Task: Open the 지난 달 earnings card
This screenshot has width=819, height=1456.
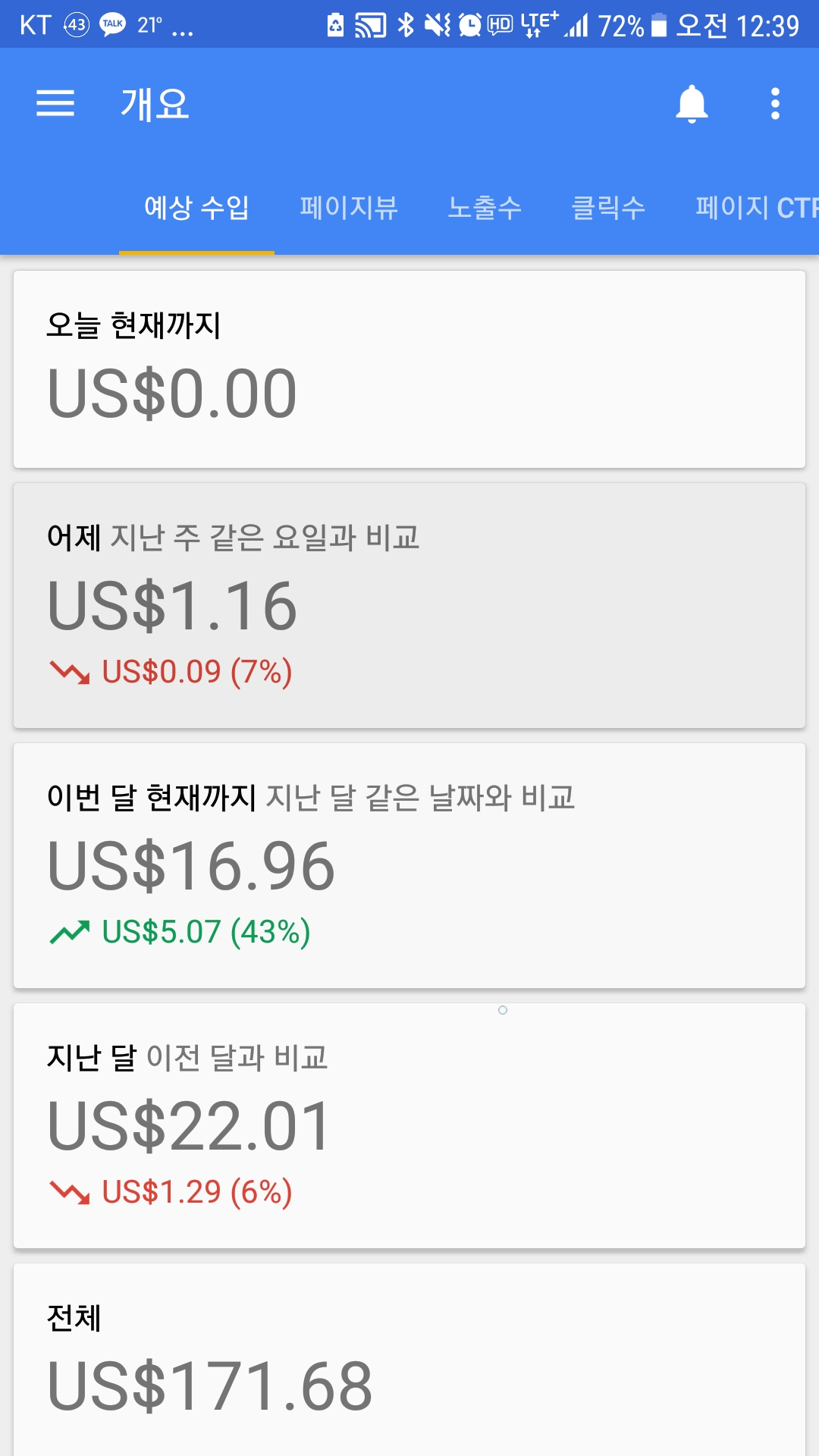Action: [409, 1125]
